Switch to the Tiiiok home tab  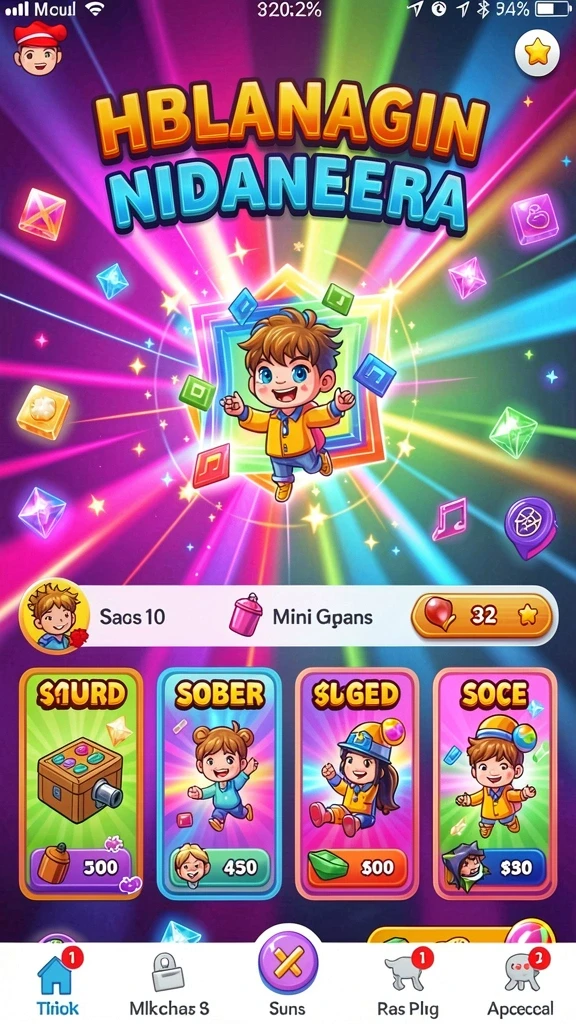(x=57, y=985)
